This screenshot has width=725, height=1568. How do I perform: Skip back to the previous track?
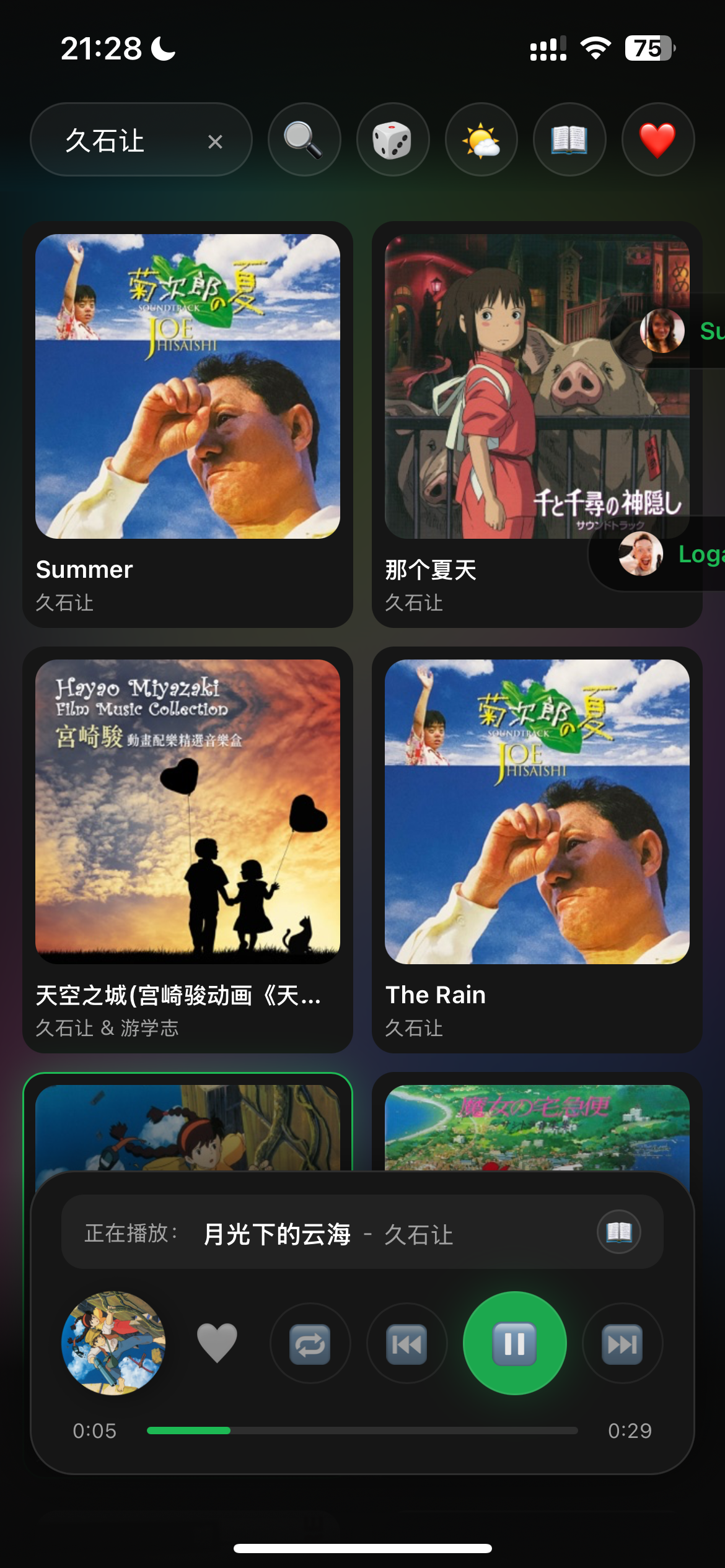(x=406, y=1343)
